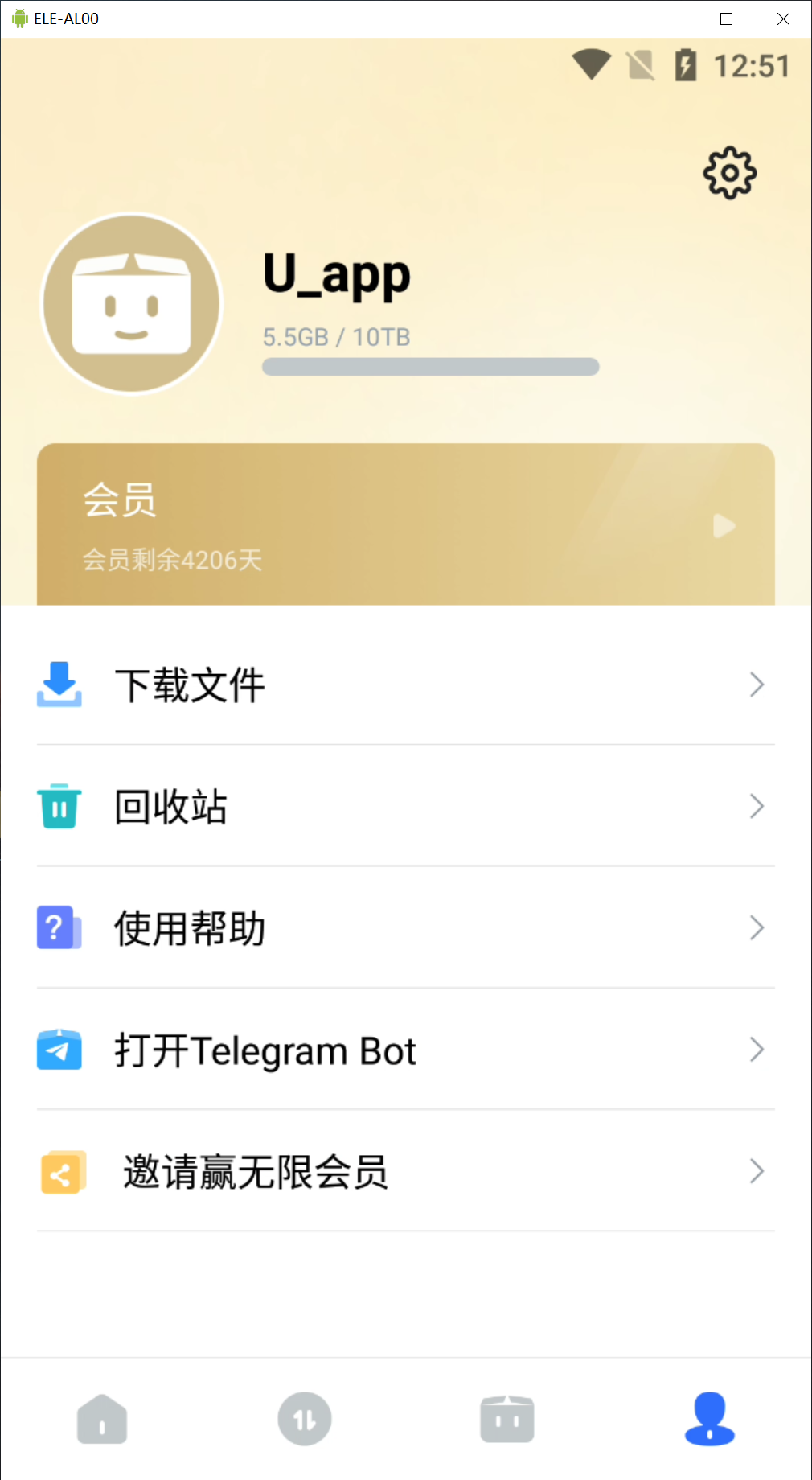Open 使用帮助 help page
The width and height of the screenshot is (812, 1480).
[x=405, y=928]
